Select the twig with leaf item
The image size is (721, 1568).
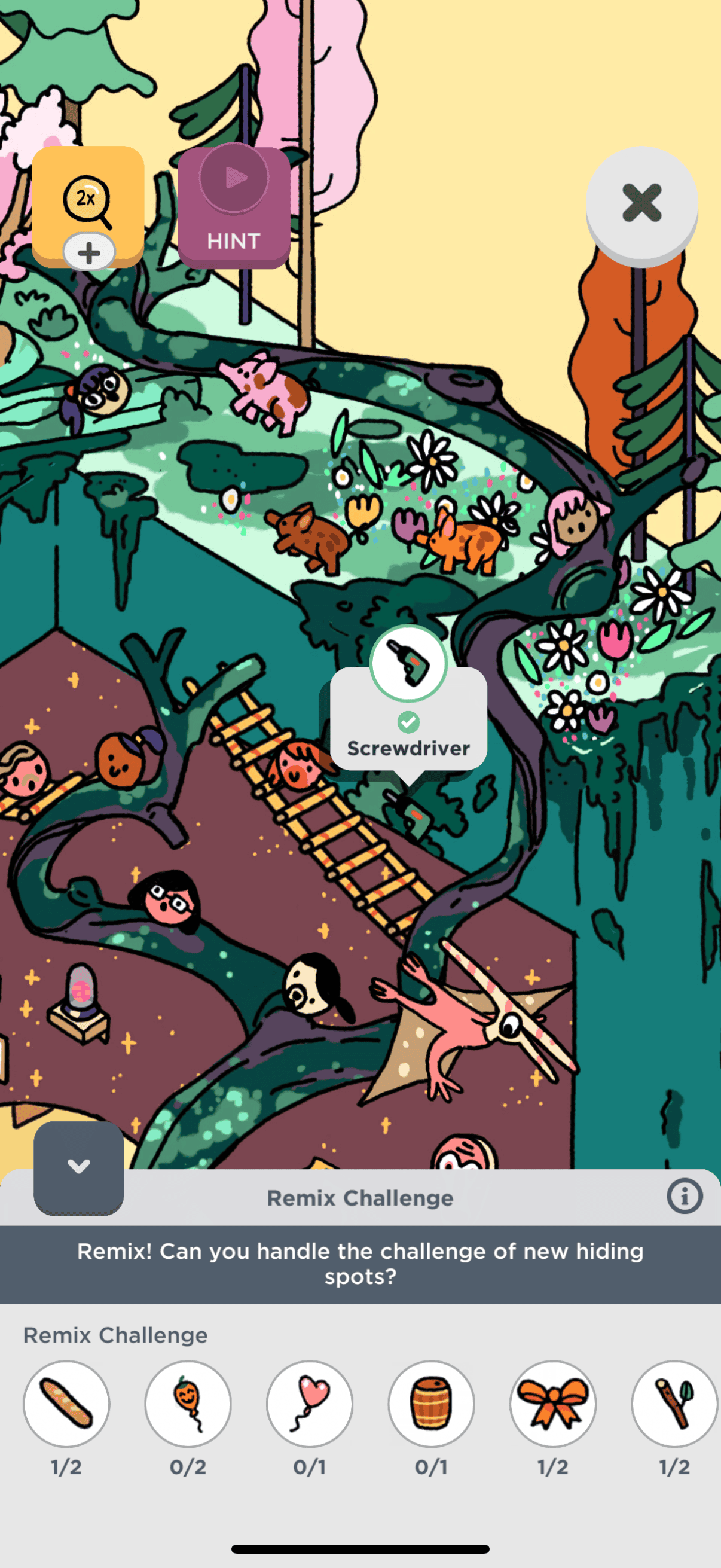(x=675, y=1404)
